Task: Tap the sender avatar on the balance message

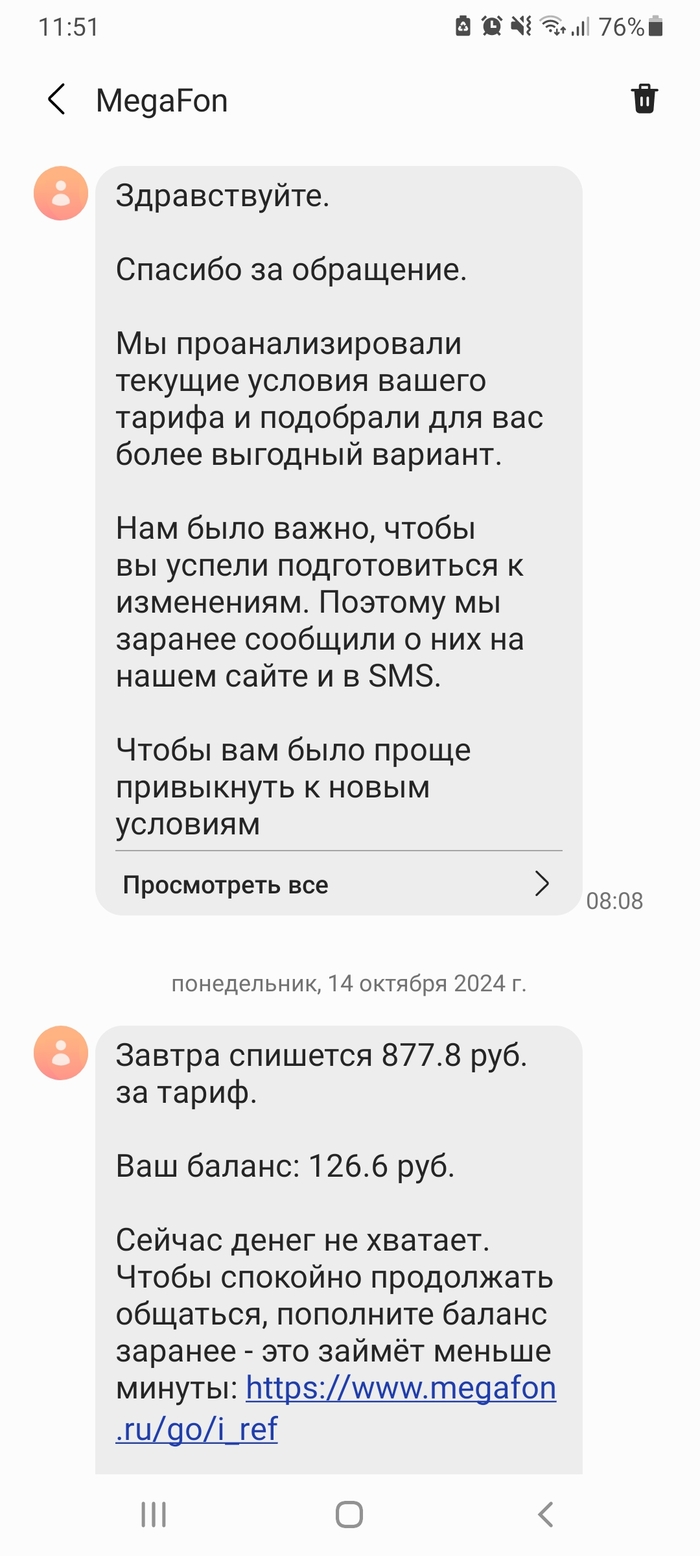Action: (61, 1053)
